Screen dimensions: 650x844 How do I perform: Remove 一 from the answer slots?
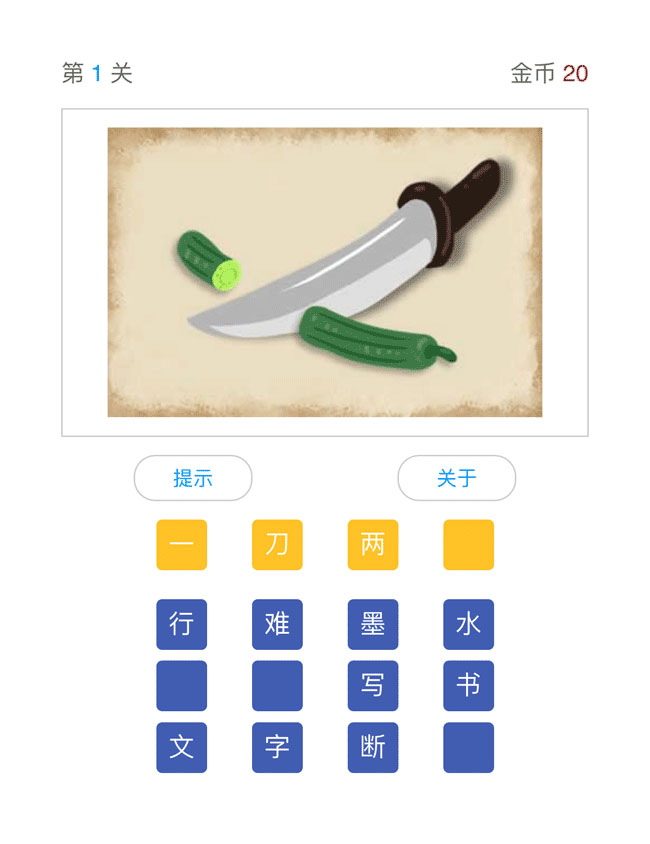pyautogui.click(x=182, y=545)
